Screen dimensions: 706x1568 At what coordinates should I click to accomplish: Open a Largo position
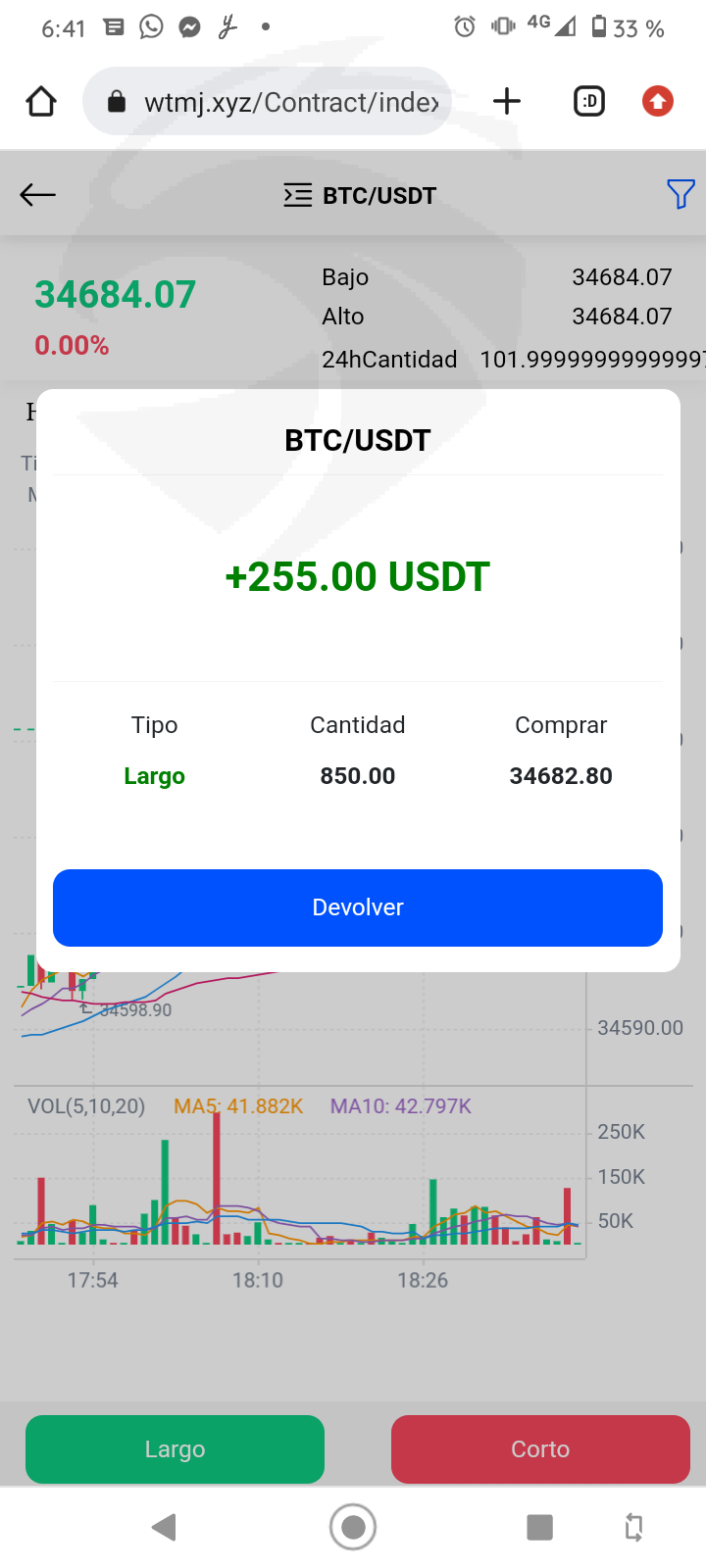pyautogui.click(x=175, y=1448)
